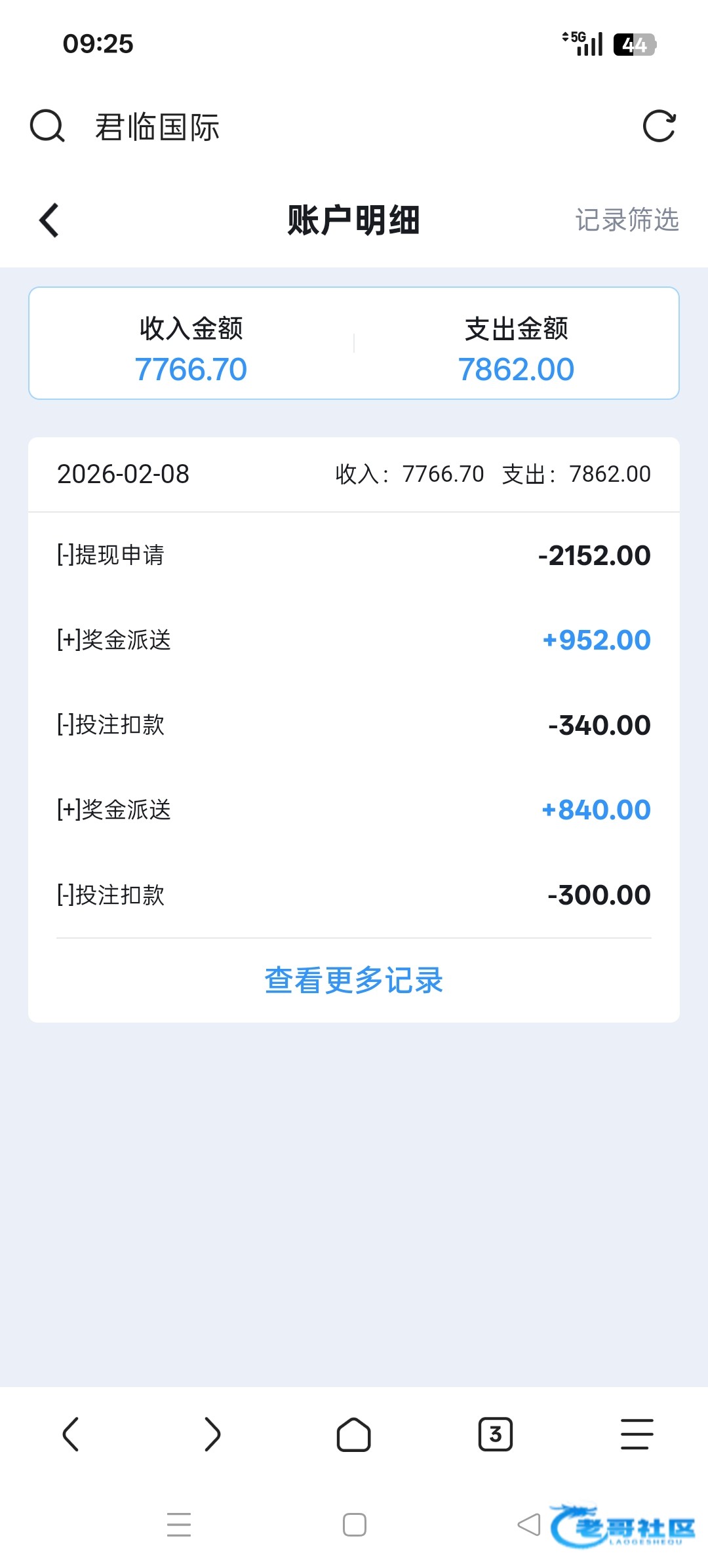Open the -2152.00 提现申请 record

click(x=354, y=555)
